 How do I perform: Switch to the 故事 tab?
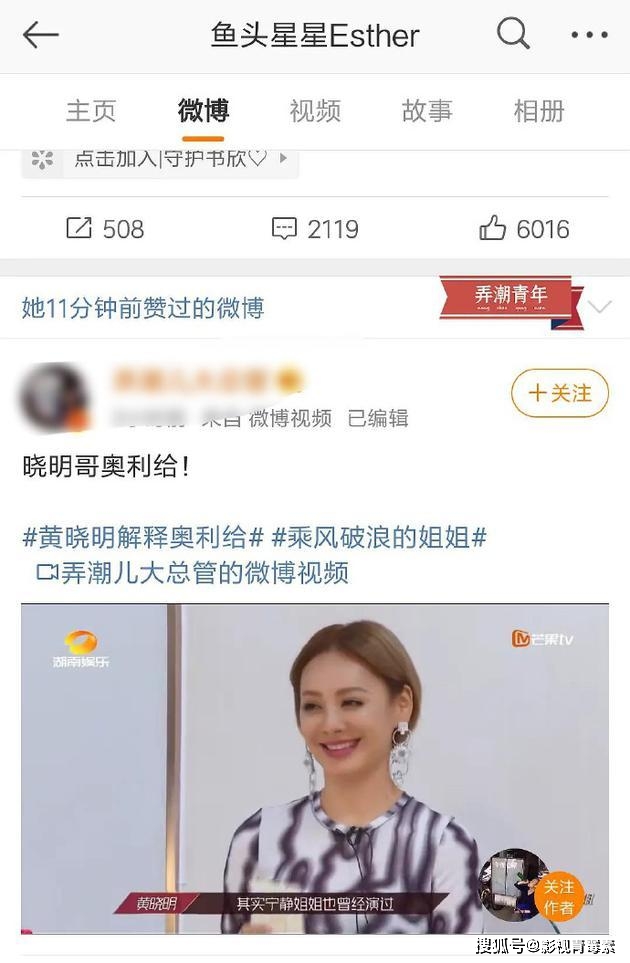click(427, 111)
